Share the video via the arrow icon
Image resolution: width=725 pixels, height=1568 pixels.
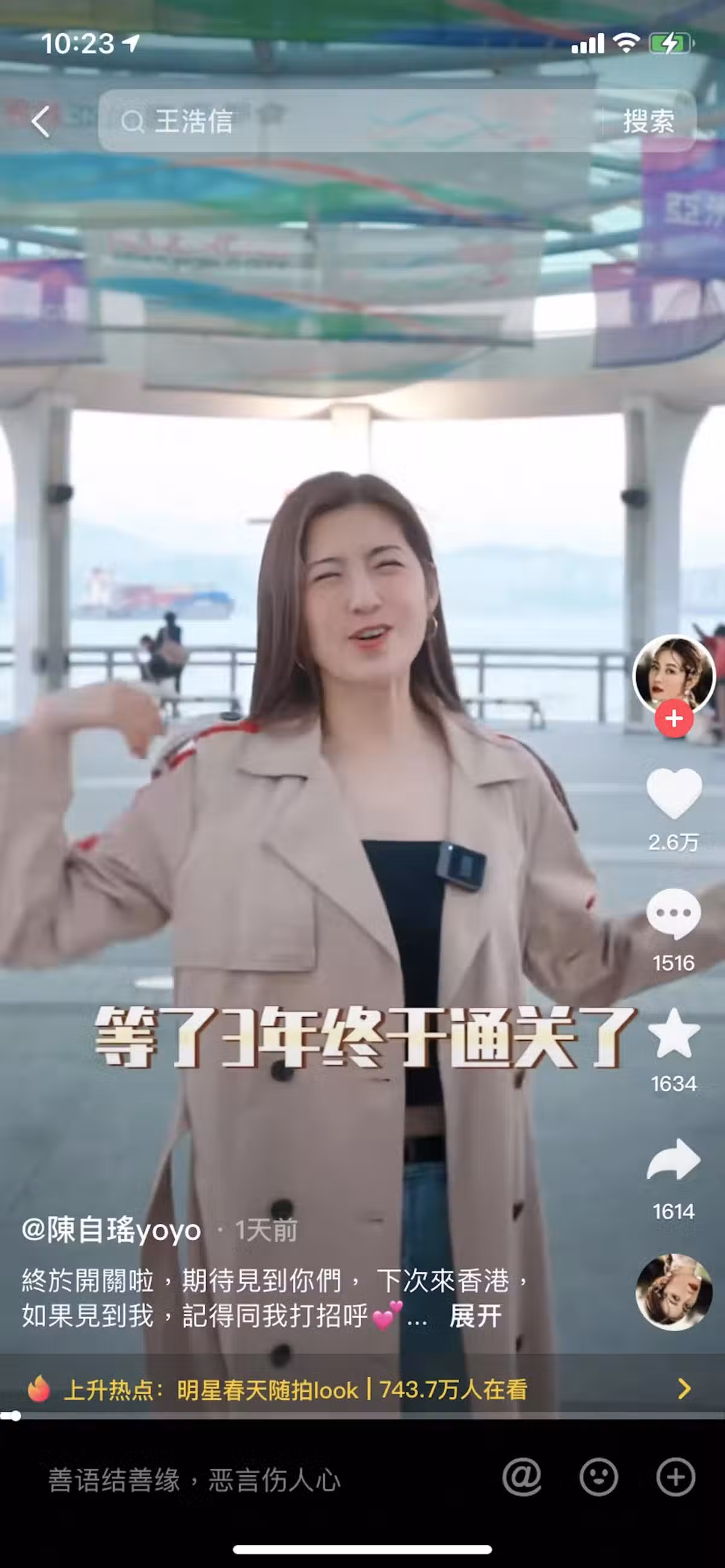click(673, 1160)
